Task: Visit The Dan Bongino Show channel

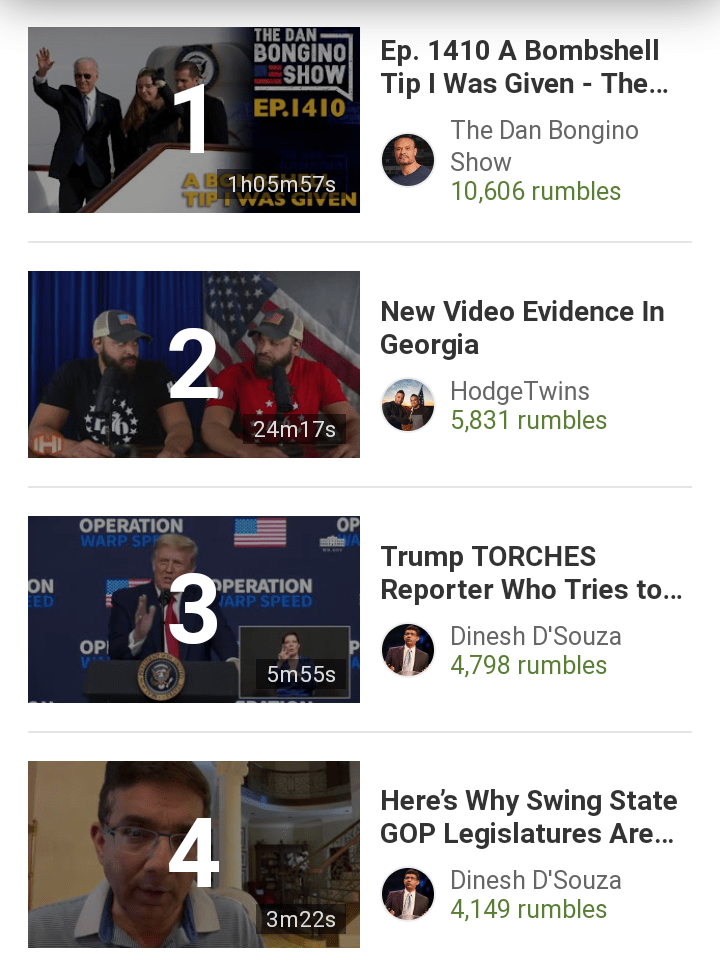Action: click(543, 146)
